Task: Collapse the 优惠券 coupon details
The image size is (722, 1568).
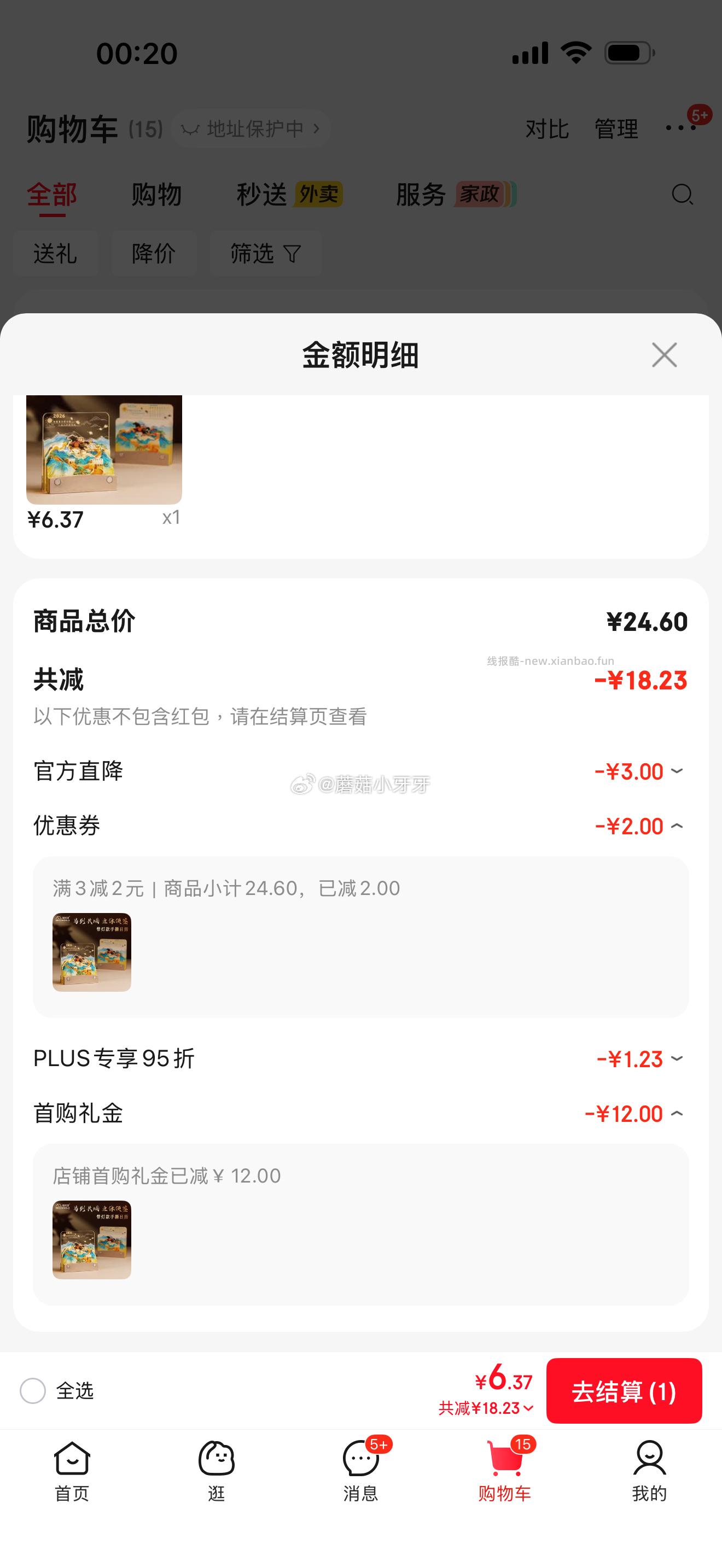Action: pyautogui.click(x=677, y=826)
